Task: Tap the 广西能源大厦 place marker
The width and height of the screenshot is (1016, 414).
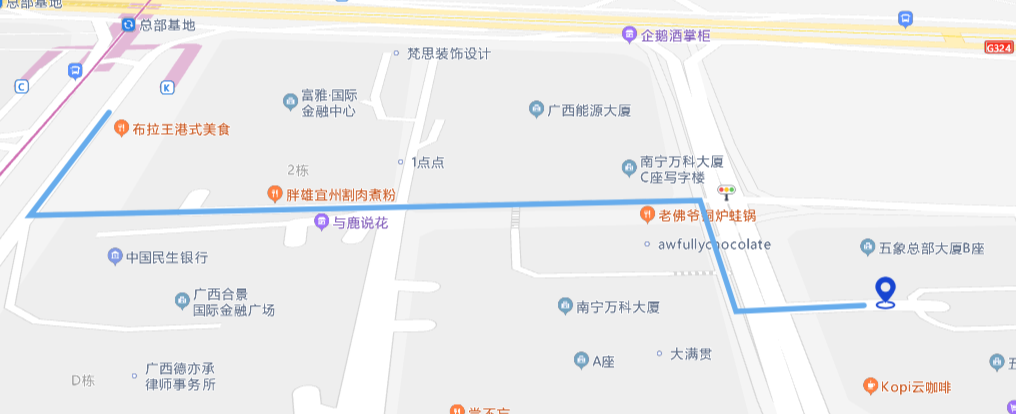Action: tap(535, 109)
